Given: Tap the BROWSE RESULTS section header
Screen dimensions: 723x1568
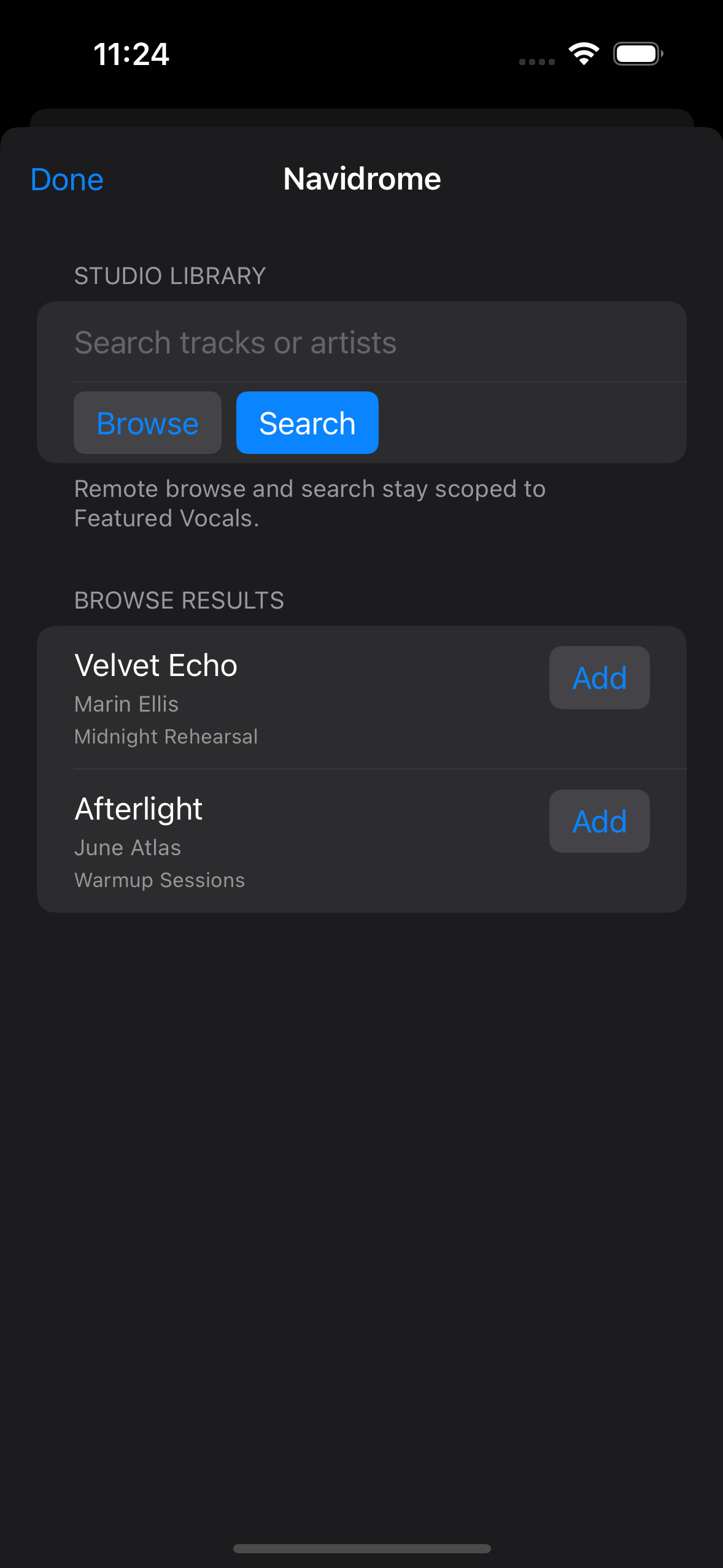Looking at the screenshot, I should tap(178, 600).
